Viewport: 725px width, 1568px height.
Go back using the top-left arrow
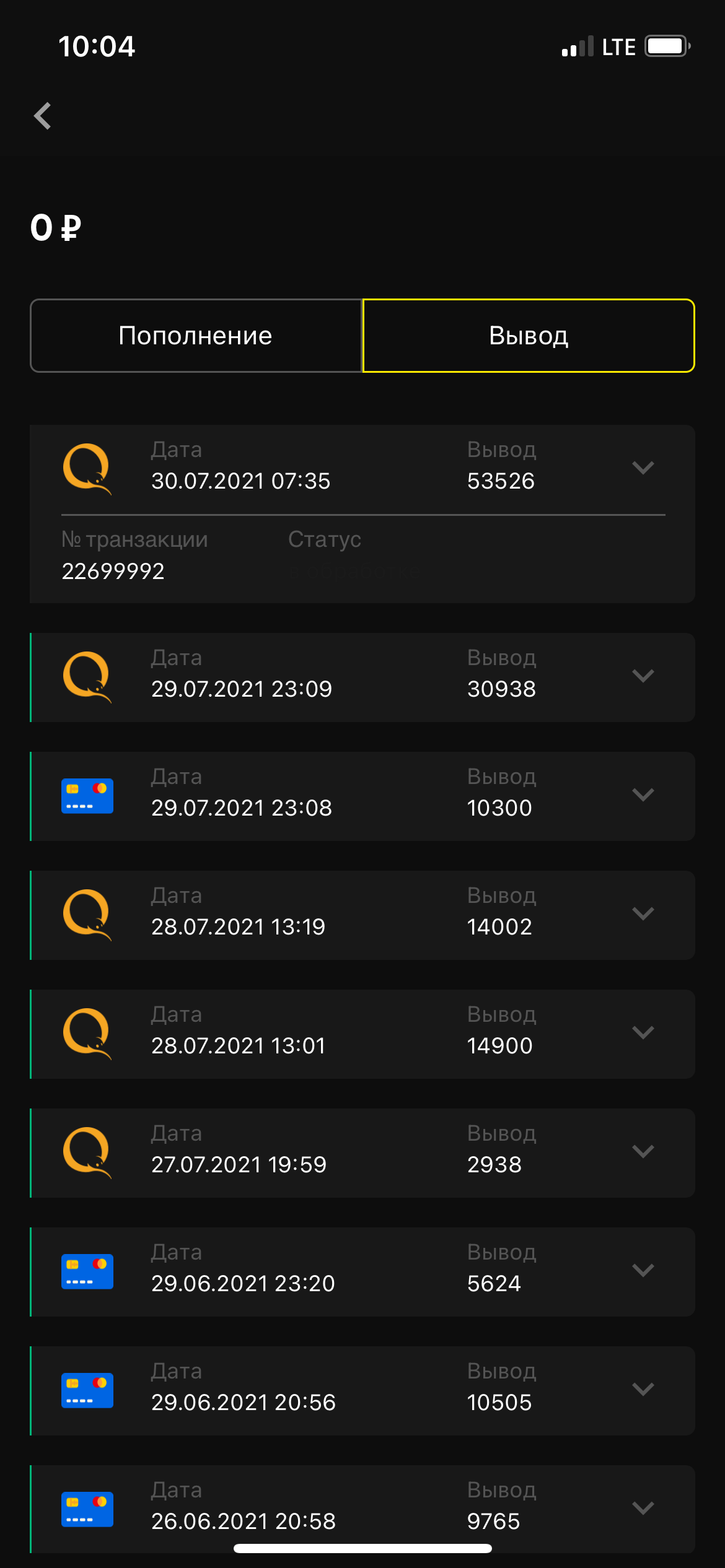[43, 116]
